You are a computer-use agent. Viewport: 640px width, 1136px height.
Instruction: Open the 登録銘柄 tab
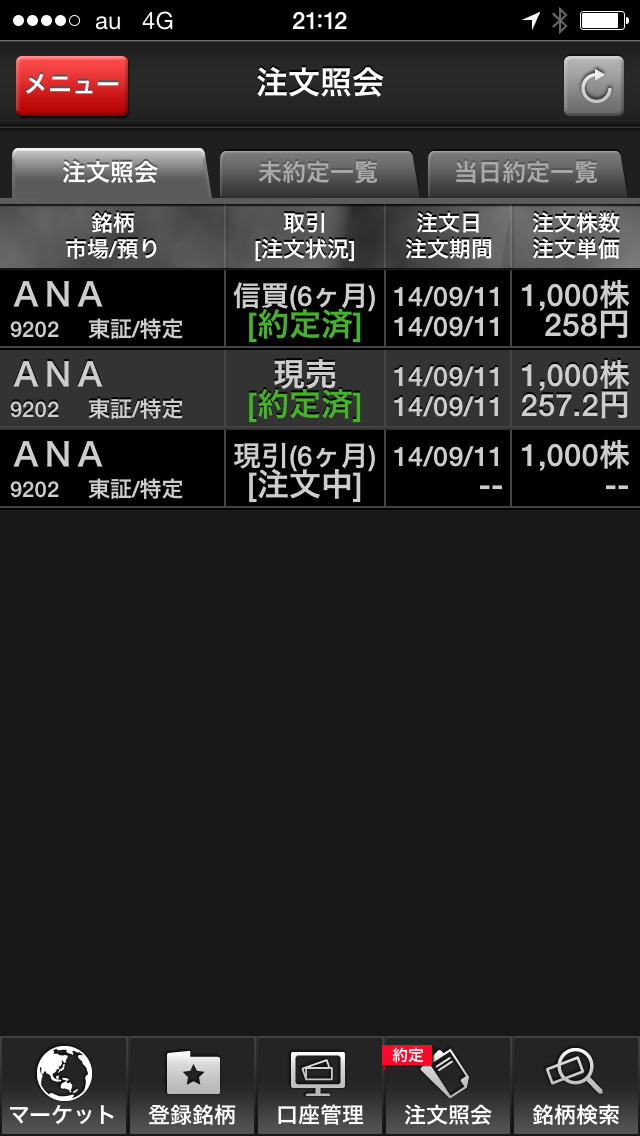[x=192, y=1086]
